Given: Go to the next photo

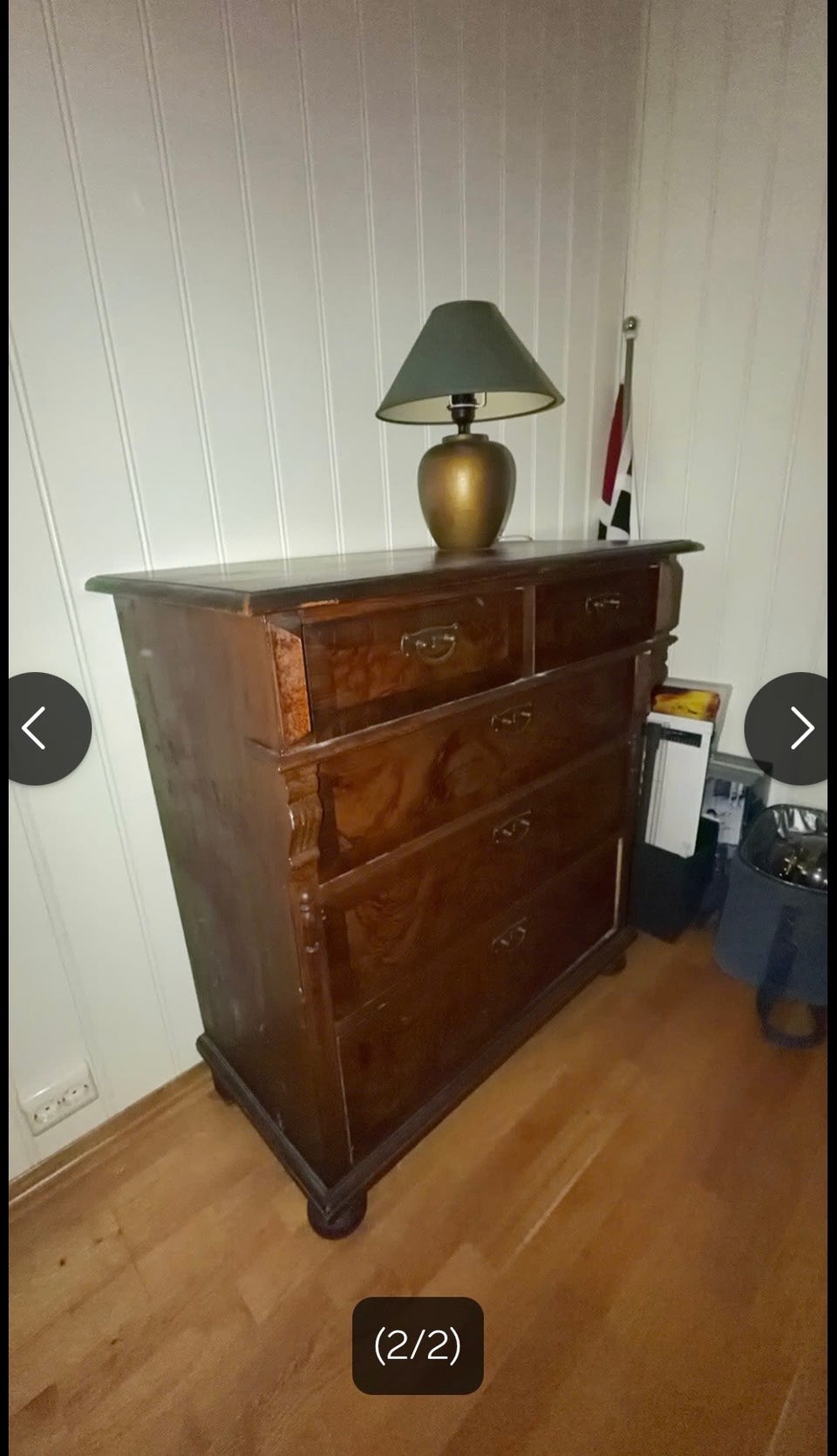Looking at the screenshot, I should 786,728.
